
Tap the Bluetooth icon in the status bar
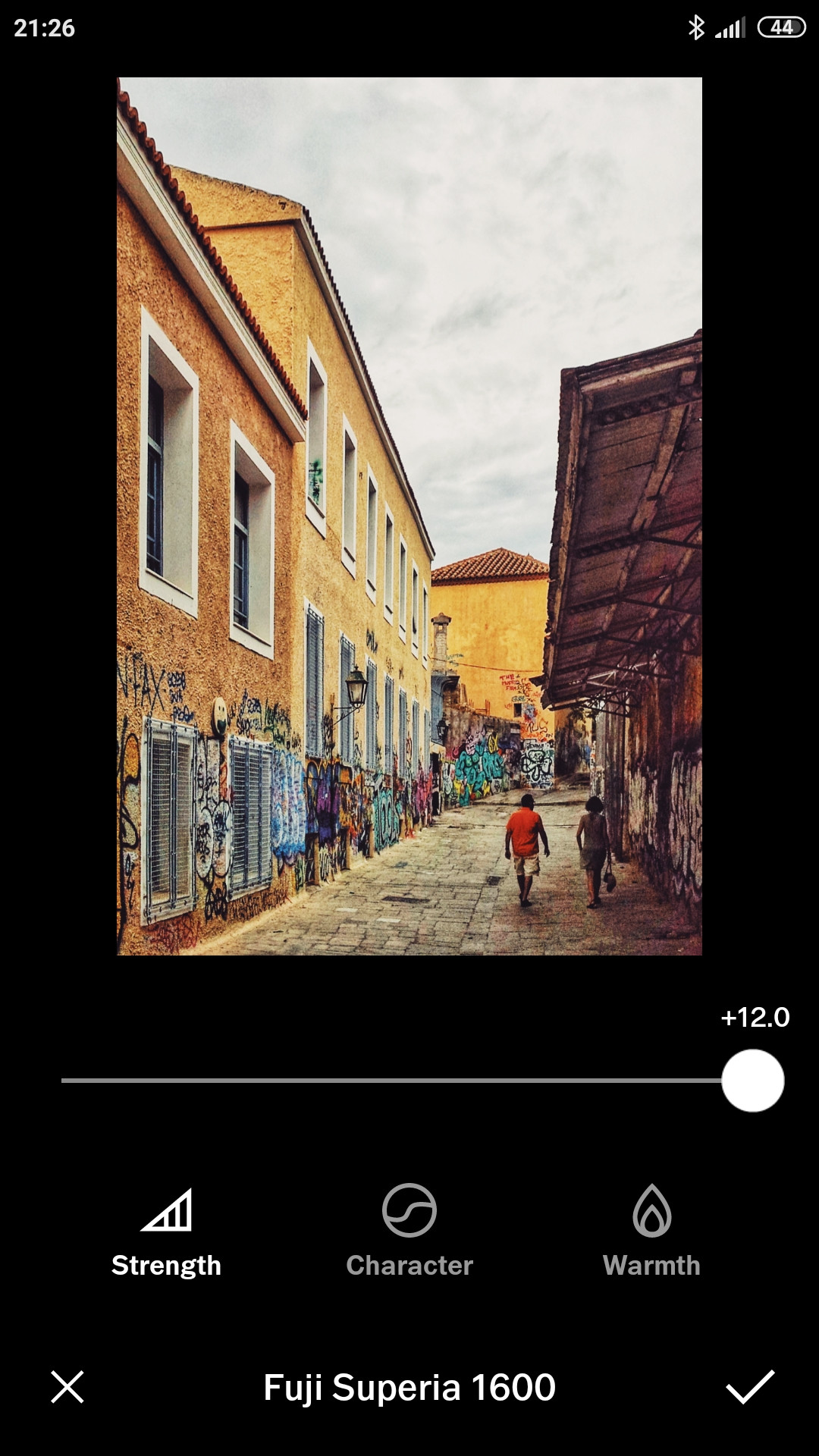695,27
